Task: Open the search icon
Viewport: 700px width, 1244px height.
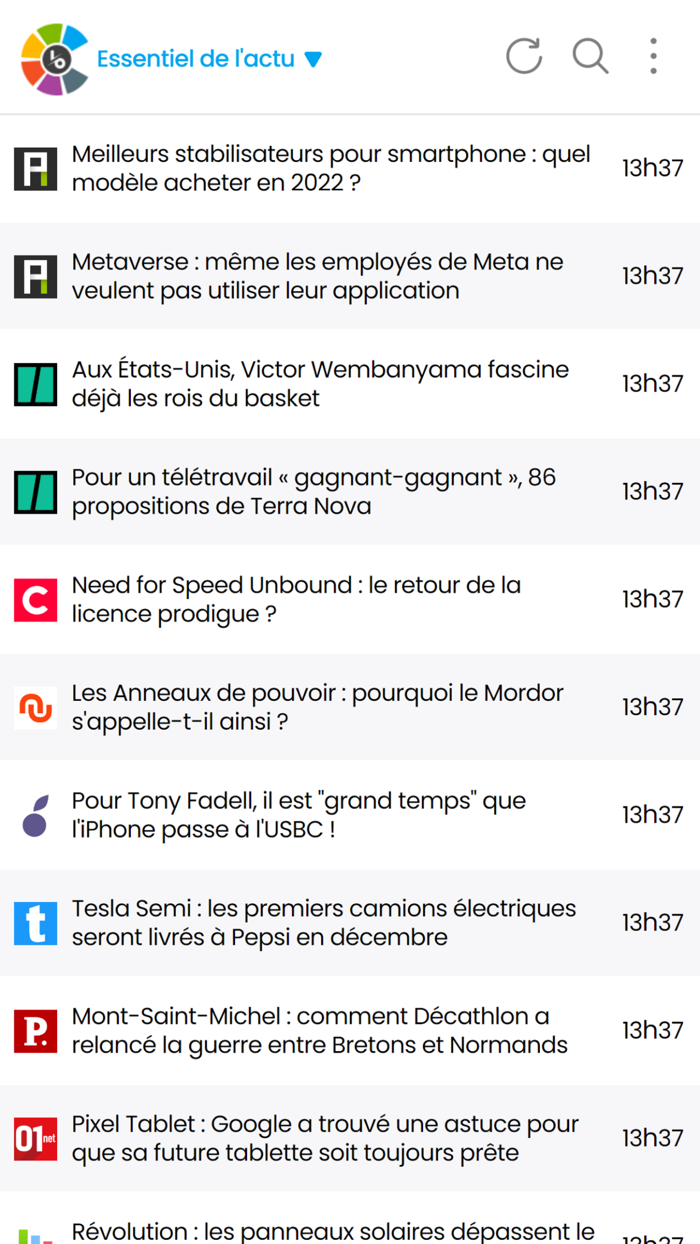Action: click(590, 57)
